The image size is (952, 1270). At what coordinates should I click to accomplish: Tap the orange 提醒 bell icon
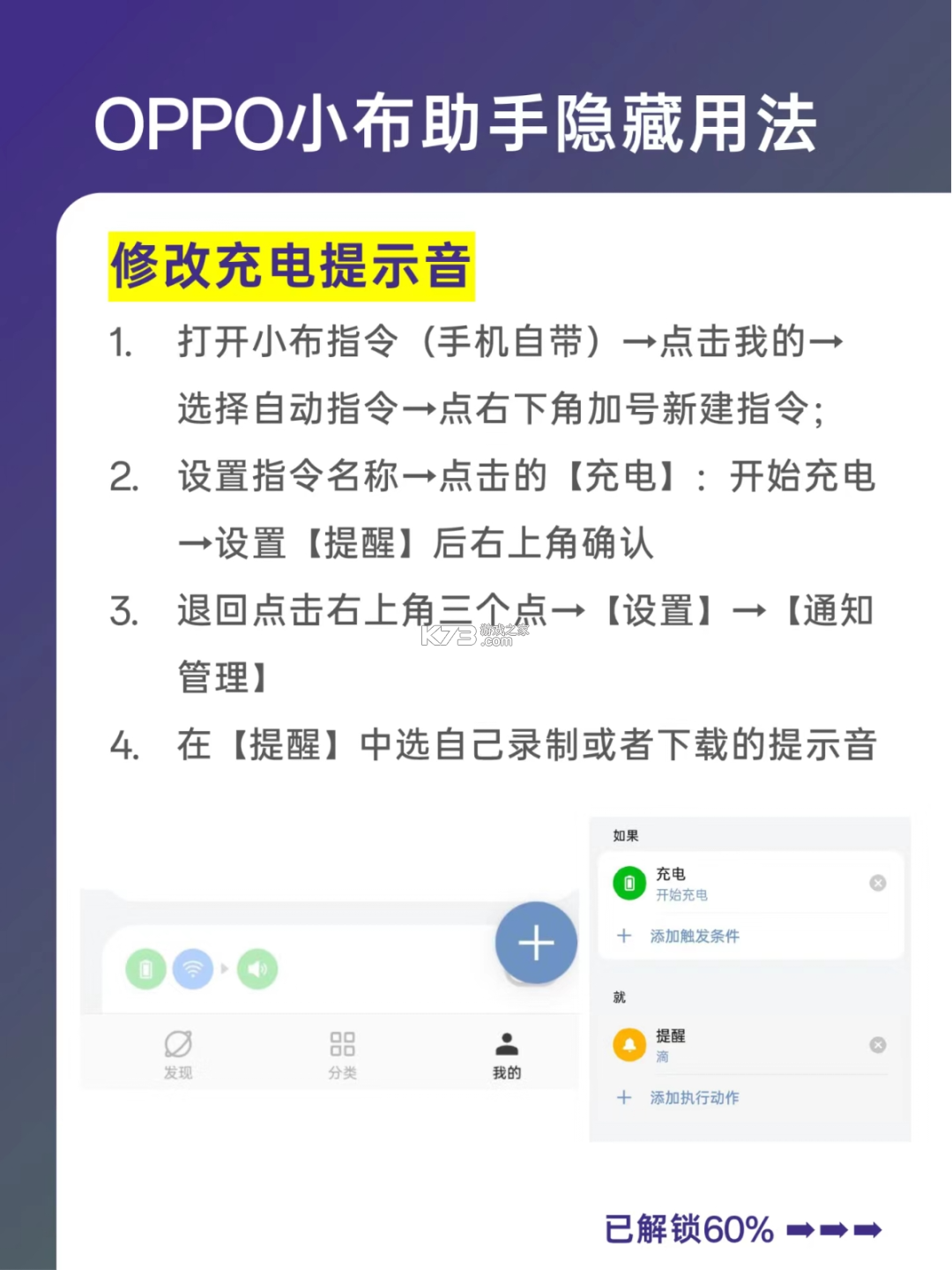coord(628,1045)
